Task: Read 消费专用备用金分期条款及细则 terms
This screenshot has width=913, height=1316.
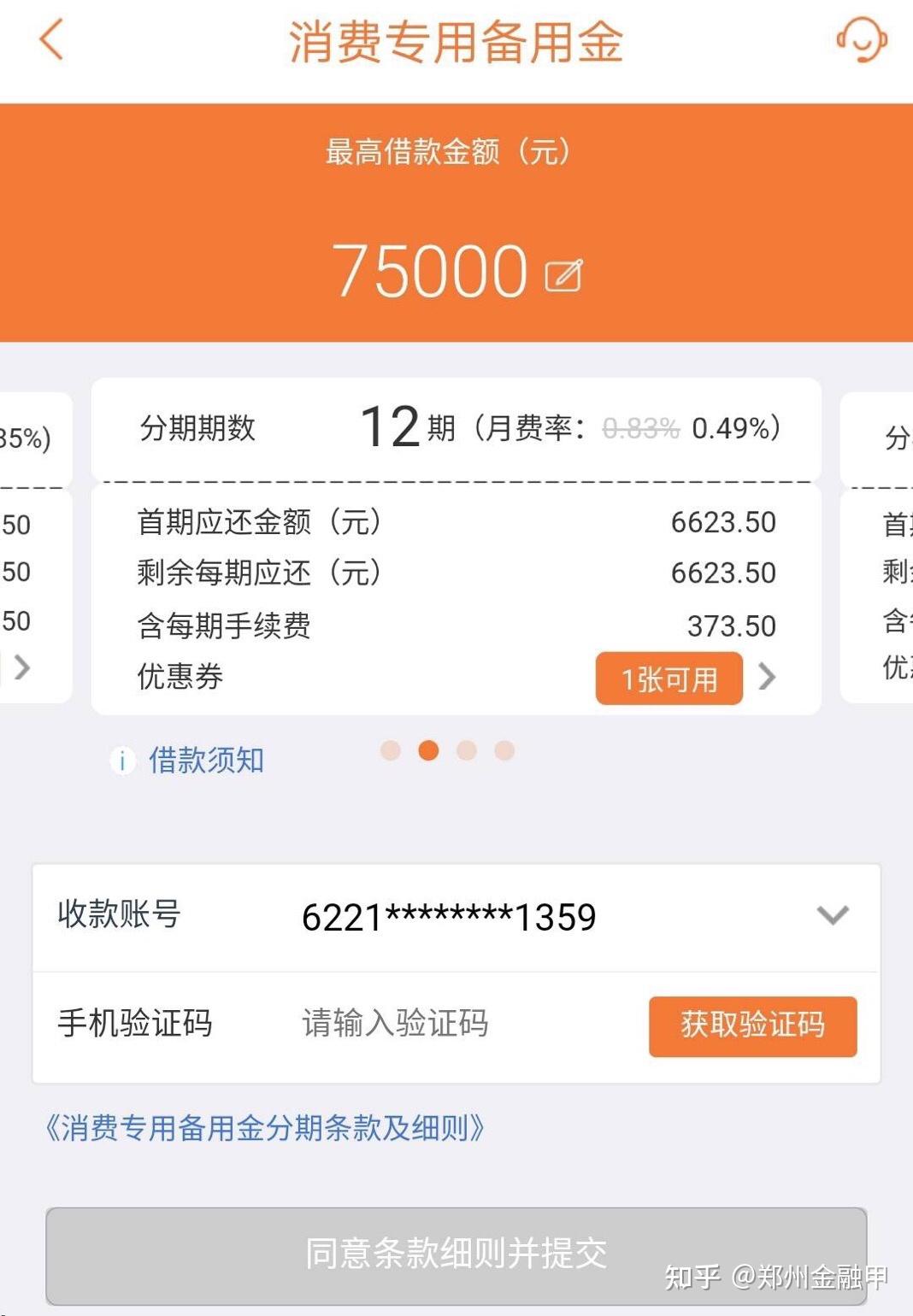Action: point(265,1128)
